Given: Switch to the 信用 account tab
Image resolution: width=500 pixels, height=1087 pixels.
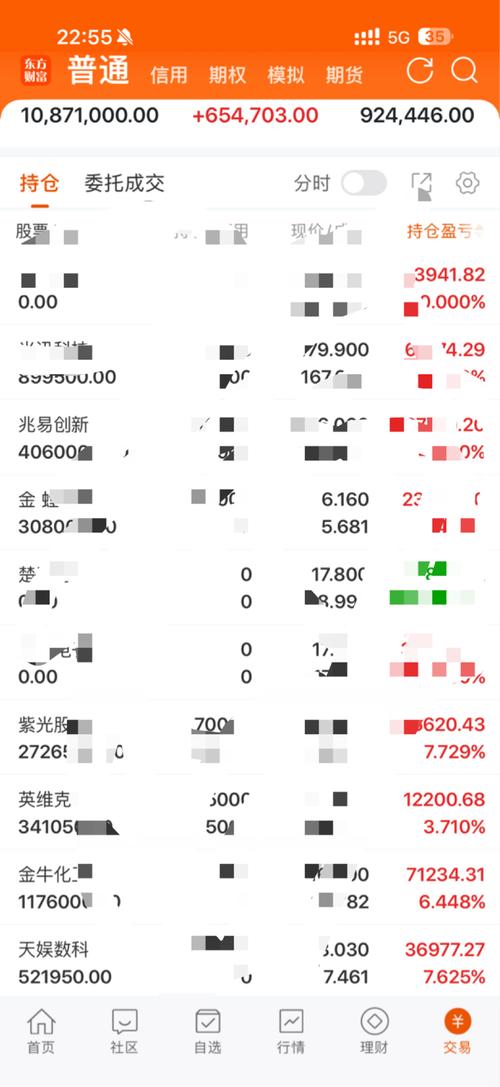Looking at the screenshot, I should click(169, 75).
